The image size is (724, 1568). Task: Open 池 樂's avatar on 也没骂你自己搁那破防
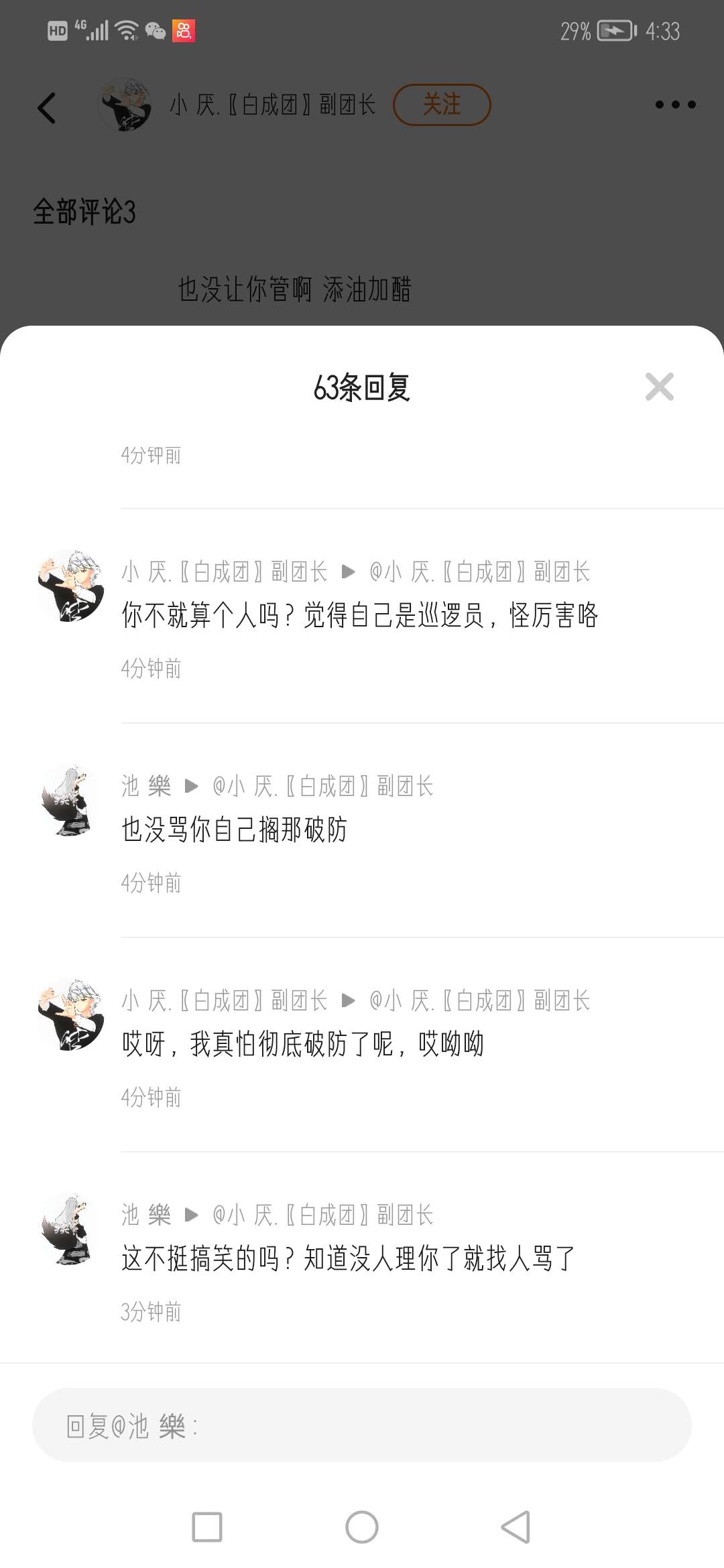coord(69,800)
